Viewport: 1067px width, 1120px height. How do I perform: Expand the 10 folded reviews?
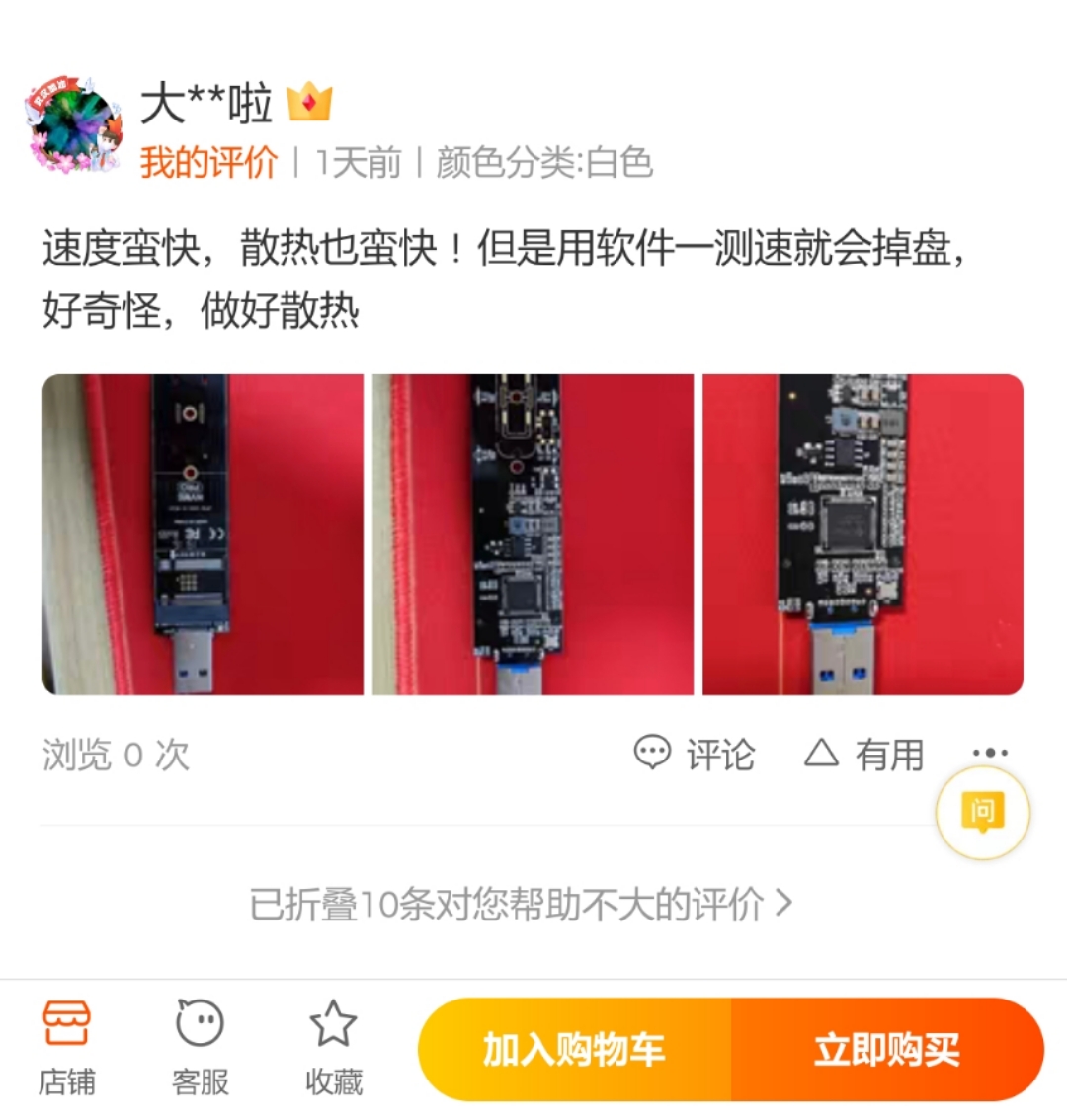click(x=521, y=904)
